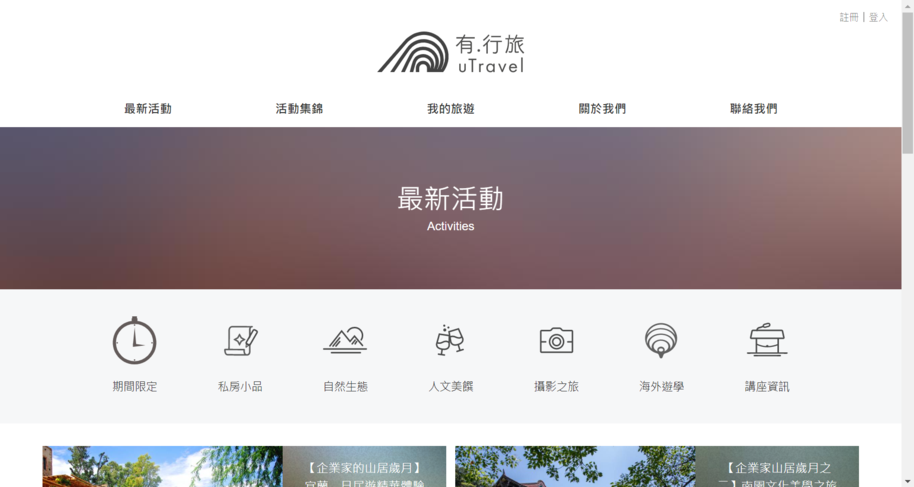Go to 最新活動 in the navigation menu
914x487 pixels.
pyautogui.click(x=148, y=109)
